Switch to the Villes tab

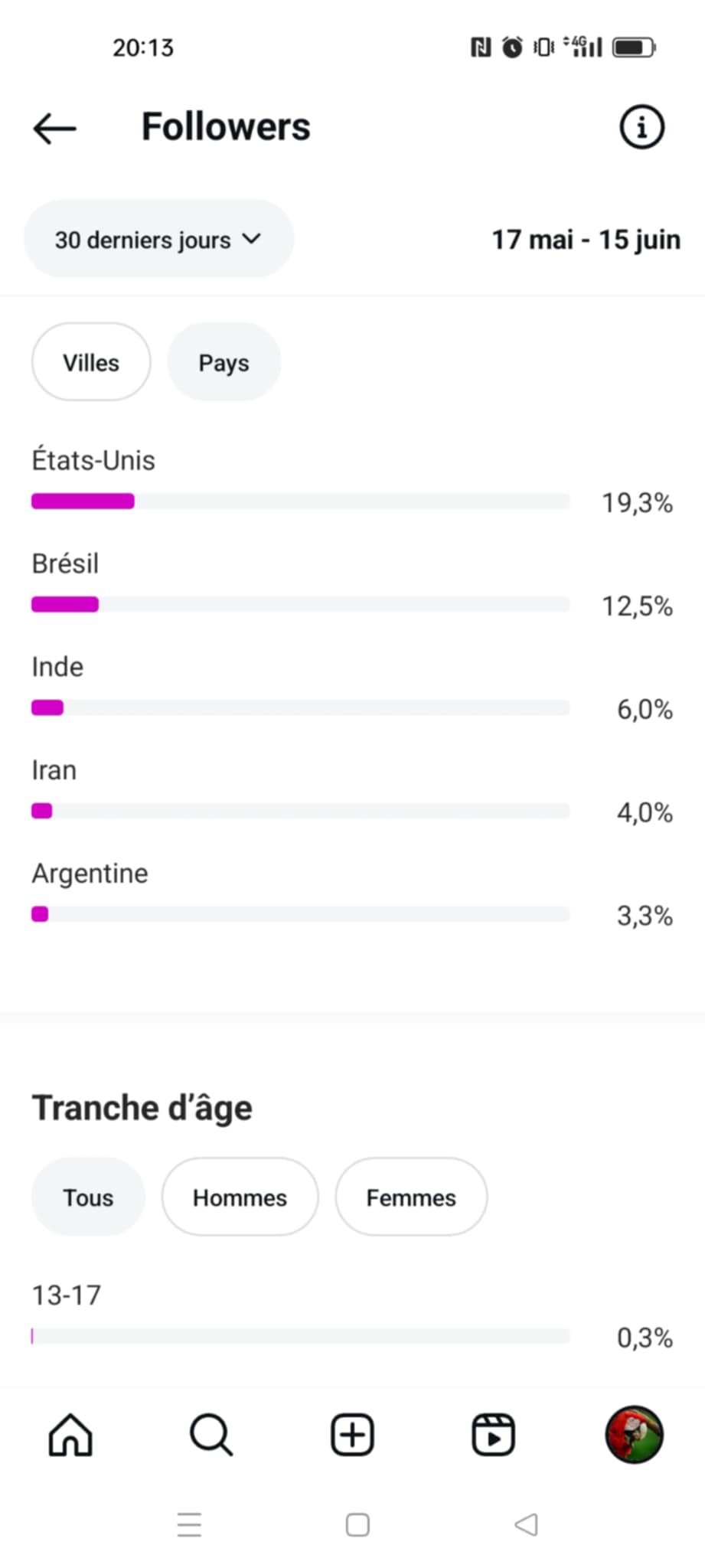click(91, 362)
